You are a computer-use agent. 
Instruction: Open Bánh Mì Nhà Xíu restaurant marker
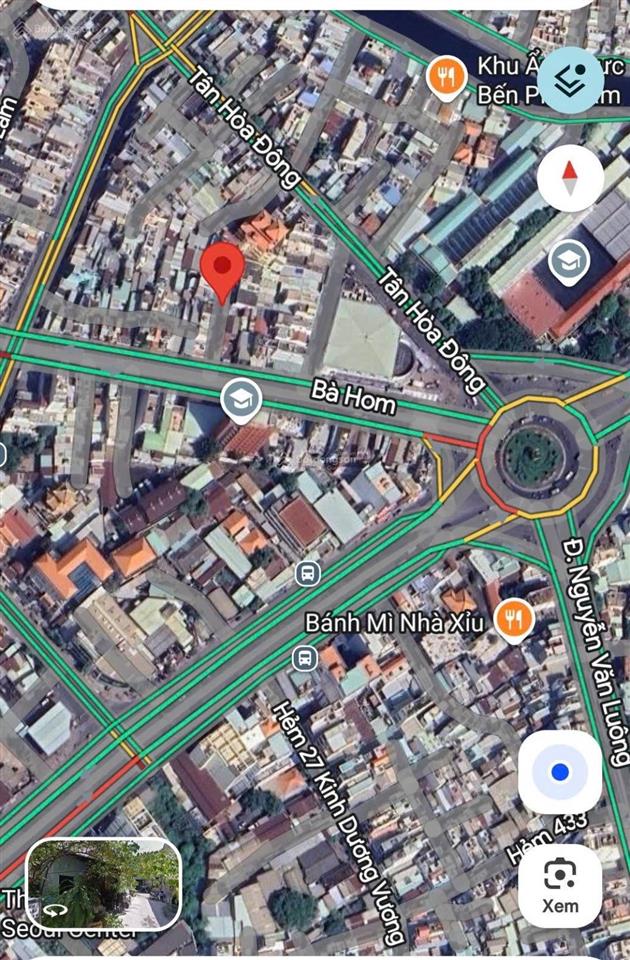(x=514, y=621)
